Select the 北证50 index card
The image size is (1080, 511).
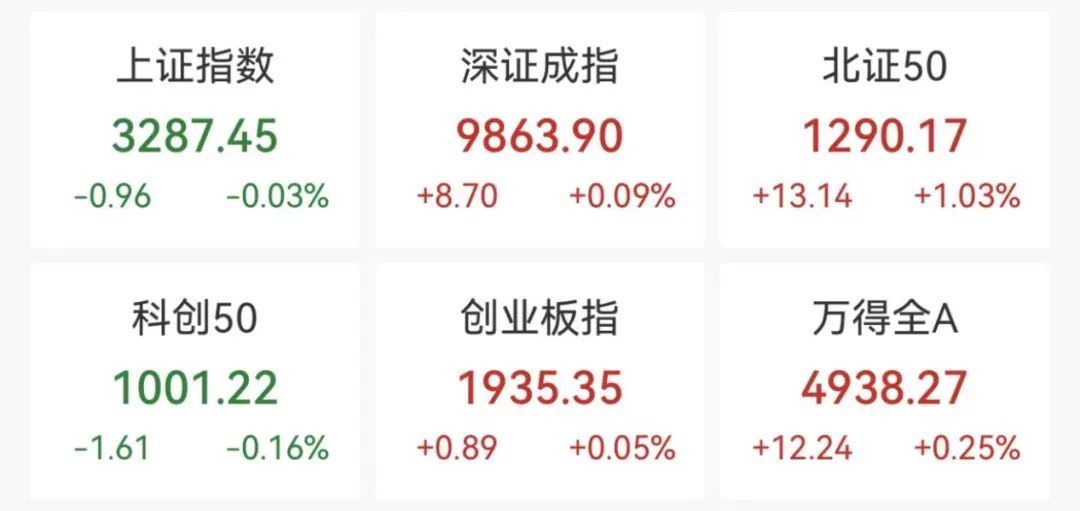click(884, 131)
